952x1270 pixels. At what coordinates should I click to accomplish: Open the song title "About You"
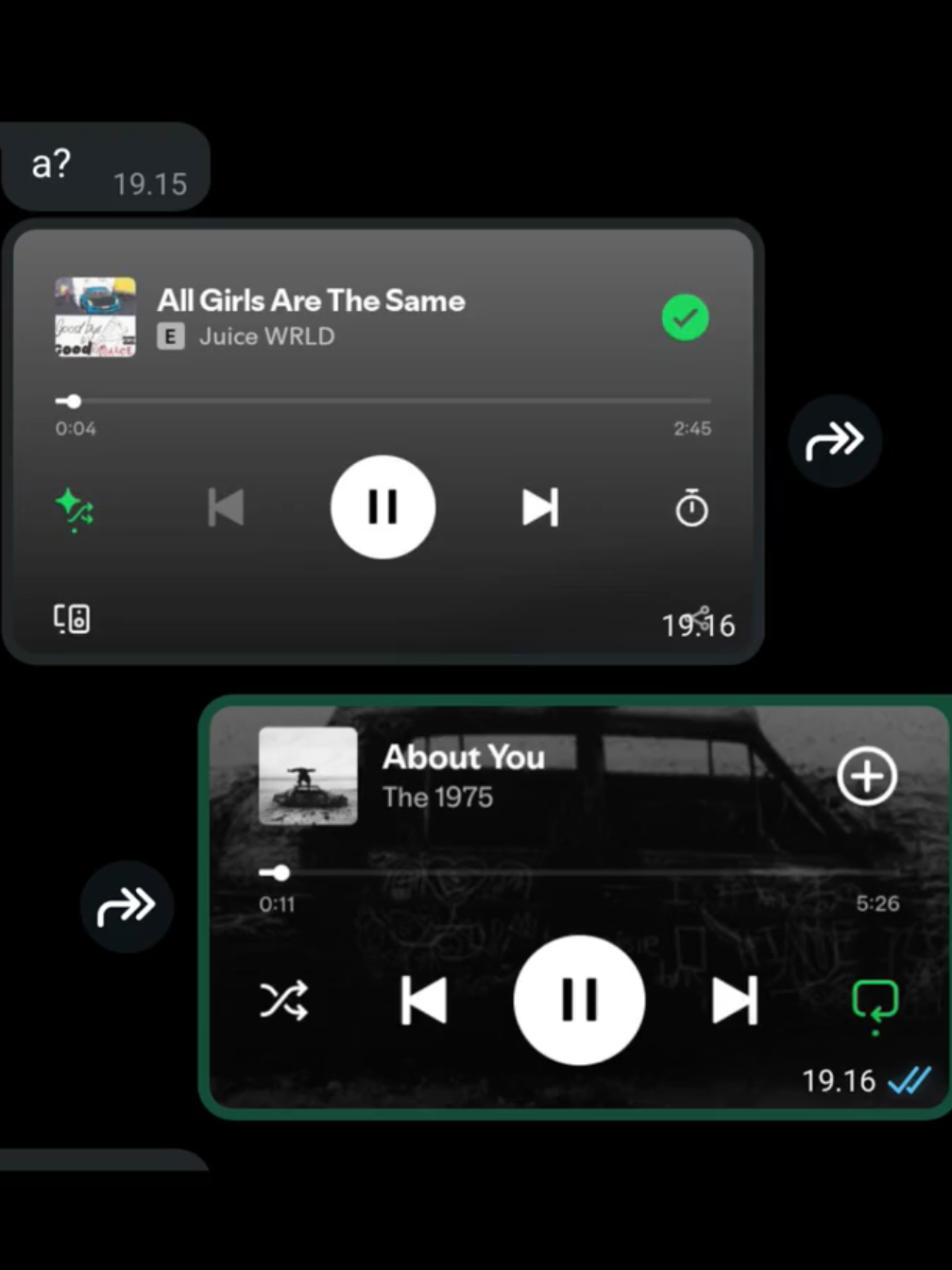click(463, 757)
